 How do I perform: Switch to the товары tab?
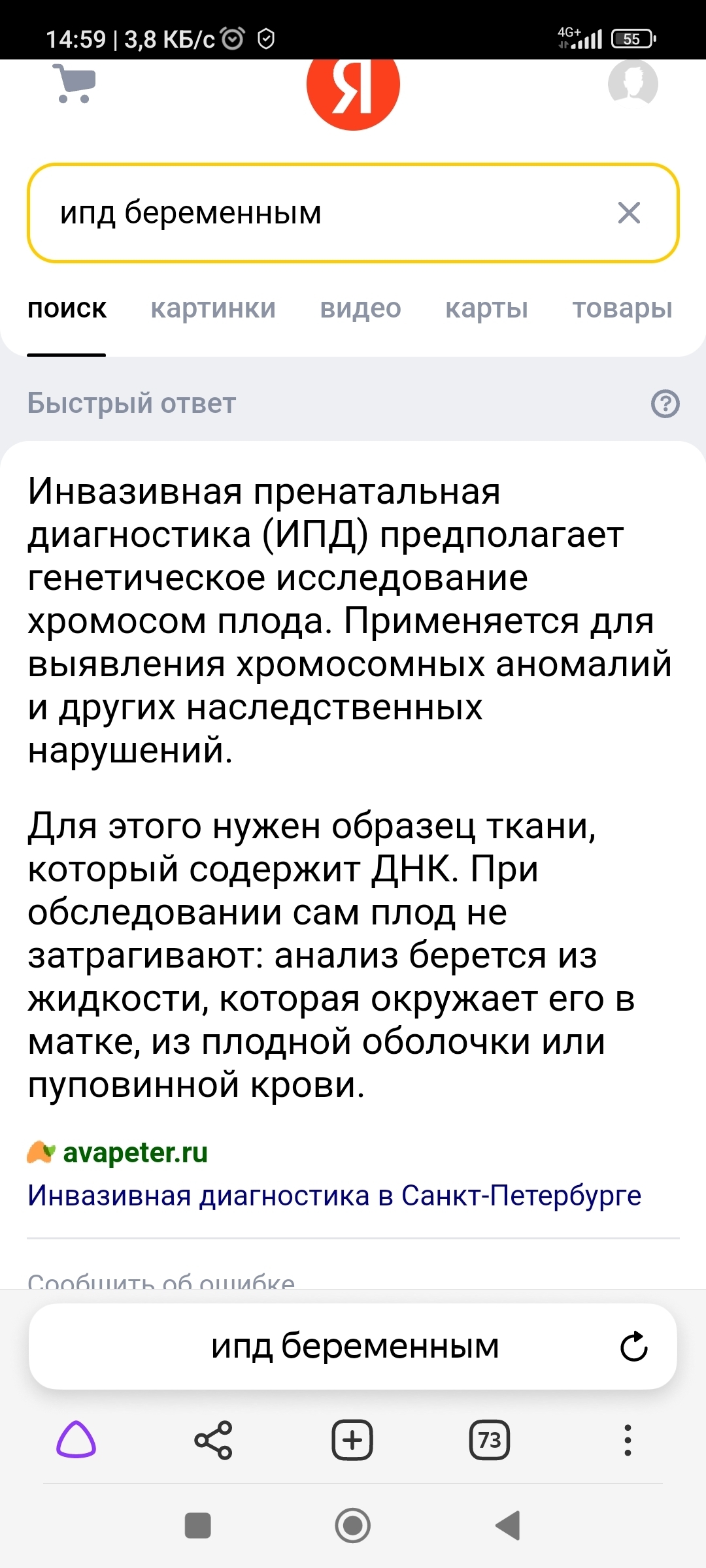(622, 308)
